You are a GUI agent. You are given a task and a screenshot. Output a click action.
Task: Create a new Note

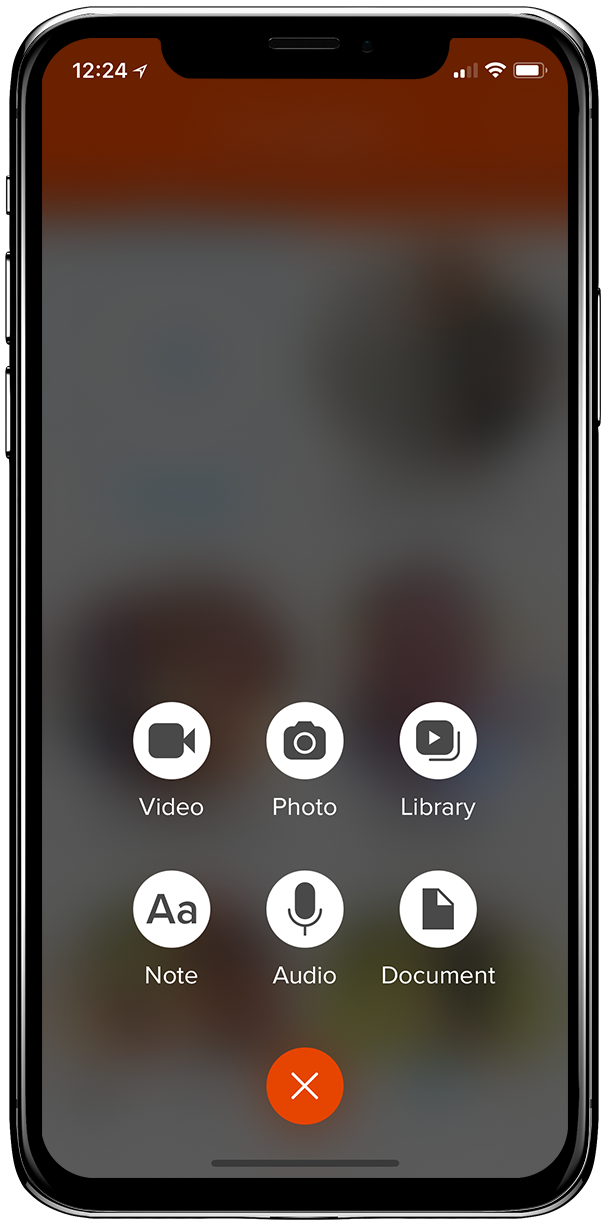pyautogui.click(x=171, y=909)
